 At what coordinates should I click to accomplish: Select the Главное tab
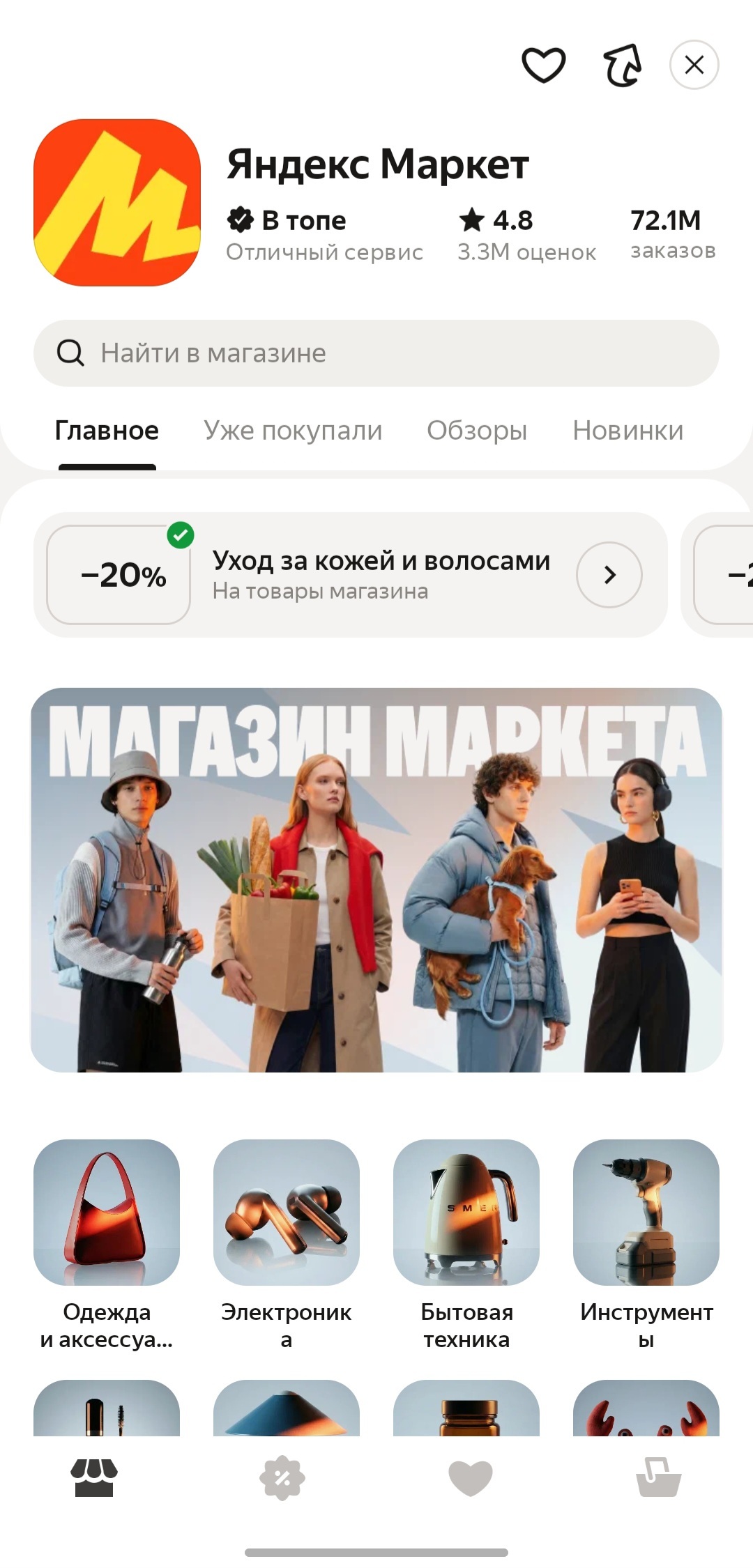[107, 431]
